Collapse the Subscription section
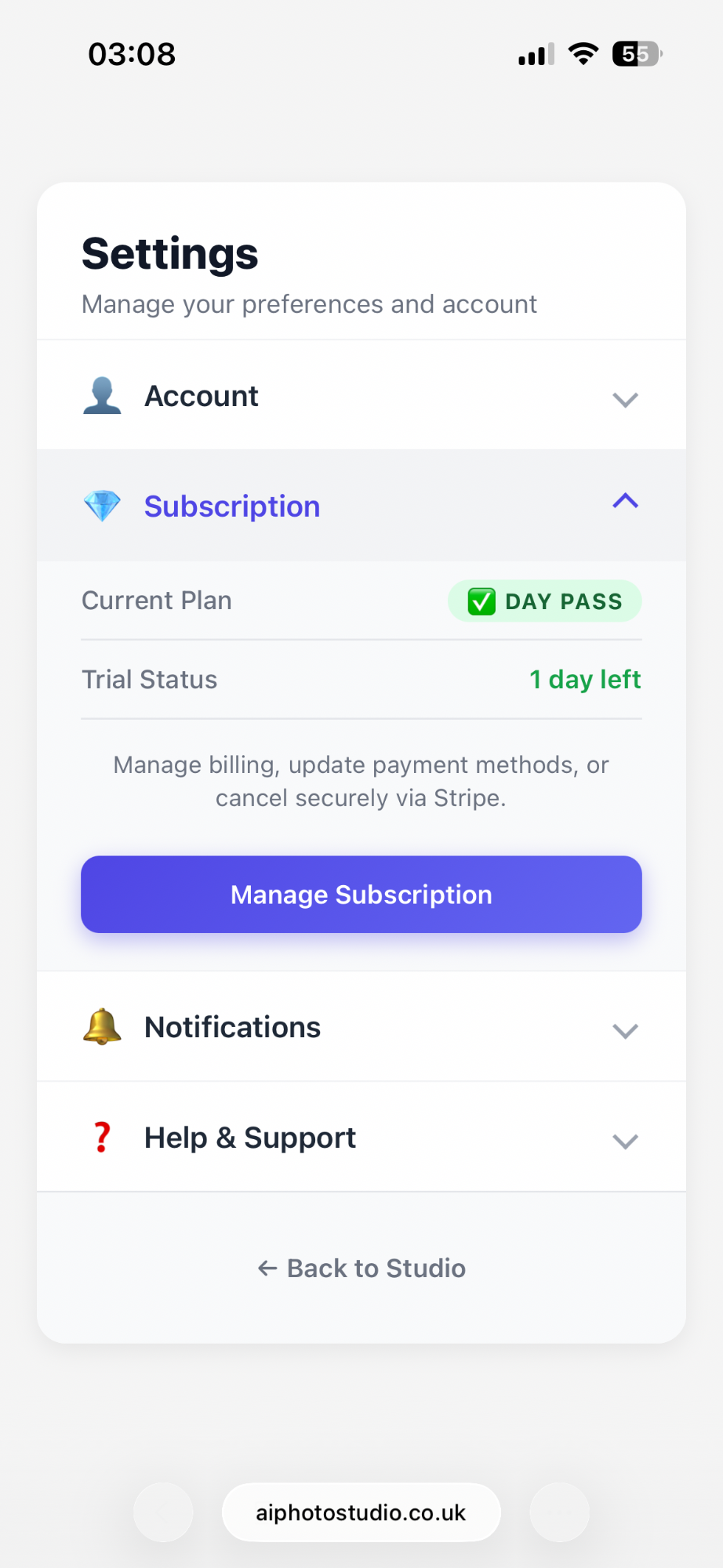The width and height of the screenshot is (723, 1568). click(361, 506)
